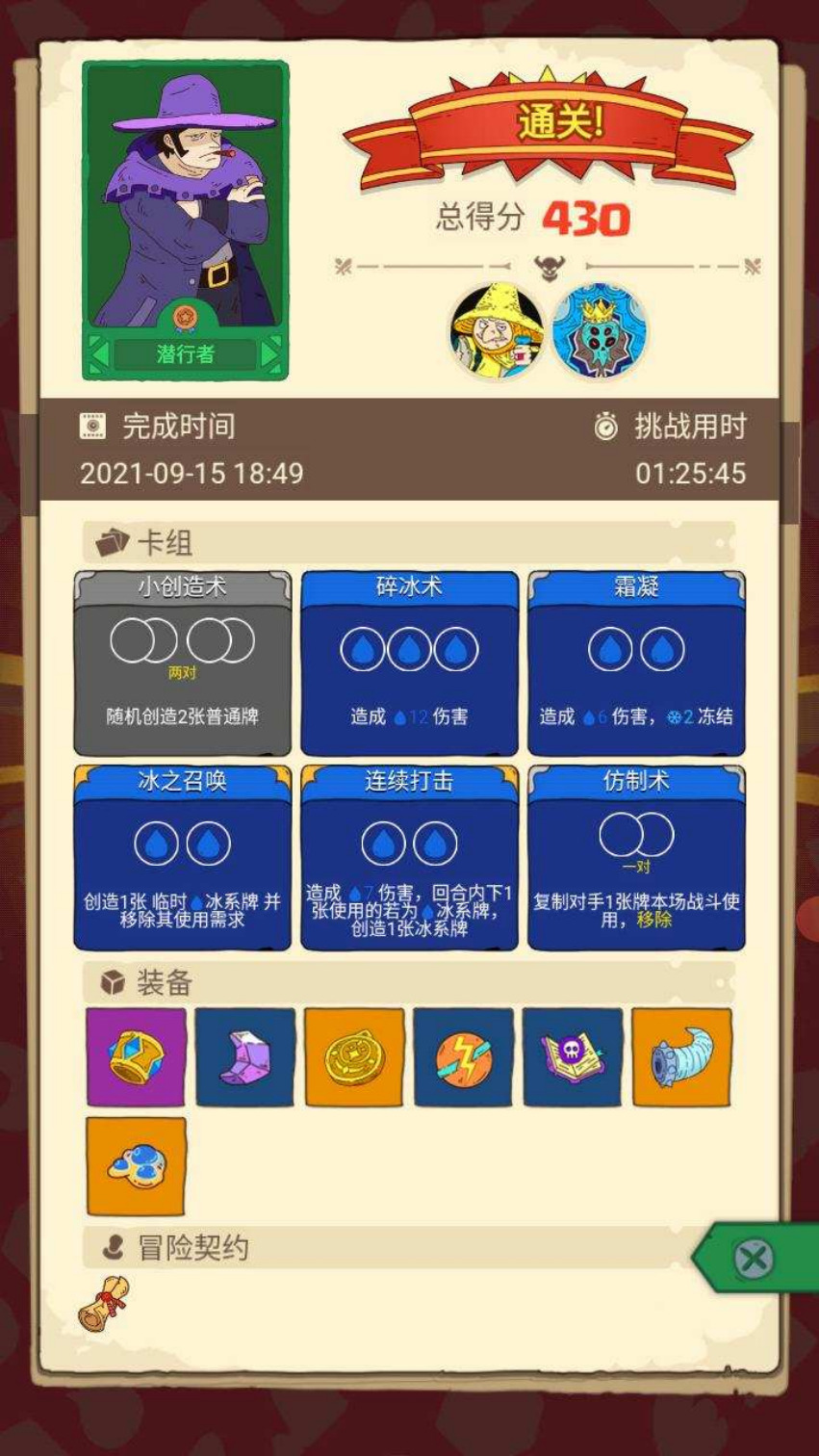Switch to next character with right arrow

(270, 354)
